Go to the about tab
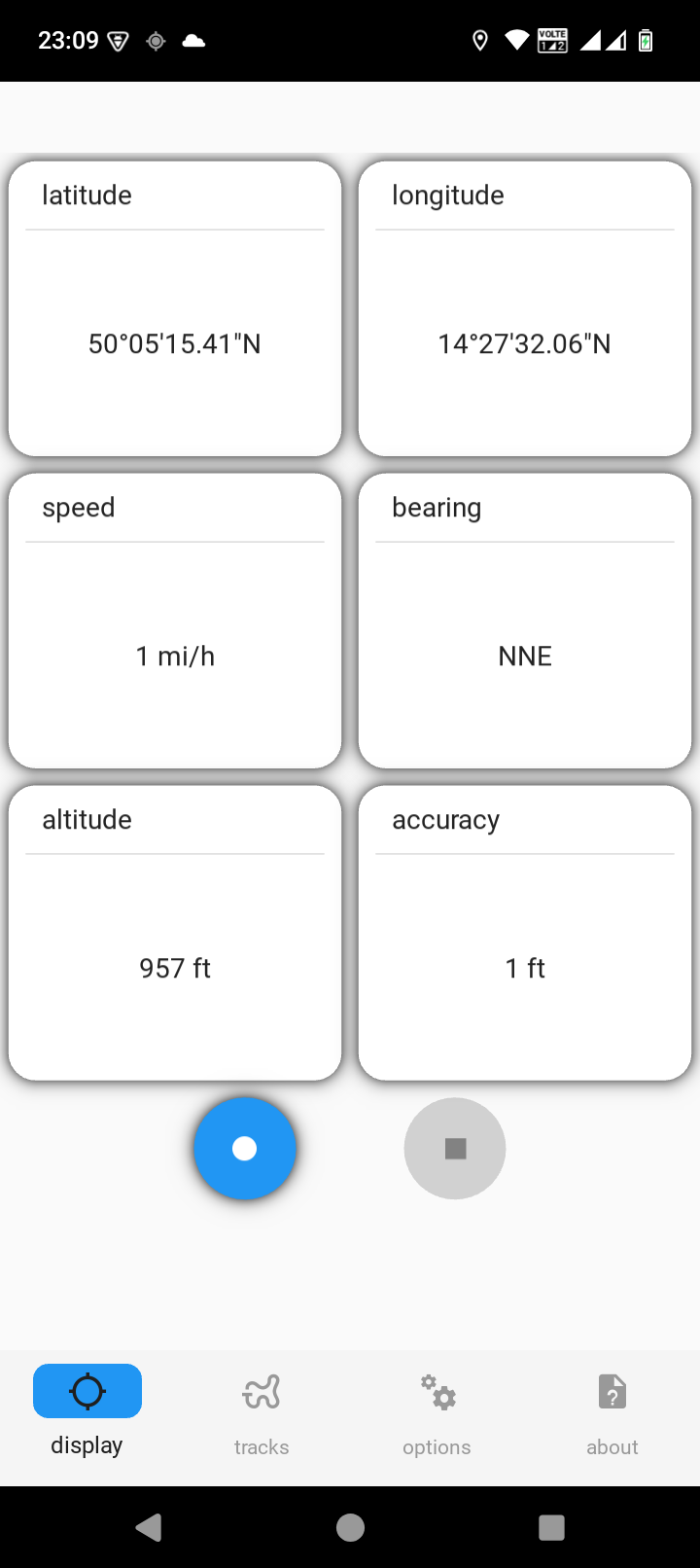Image resolution: width=700 pixels, height=1568 pixels. tap(612, 1410)
